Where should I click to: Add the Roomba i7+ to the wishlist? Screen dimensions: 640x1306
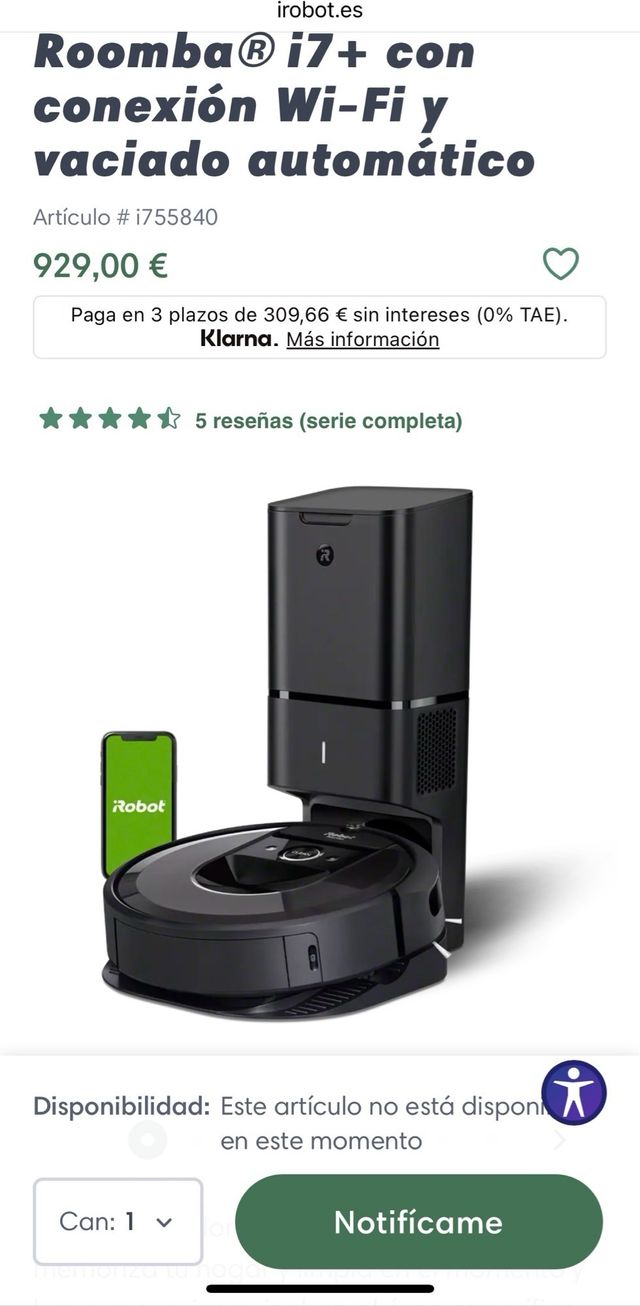point(560,264)
